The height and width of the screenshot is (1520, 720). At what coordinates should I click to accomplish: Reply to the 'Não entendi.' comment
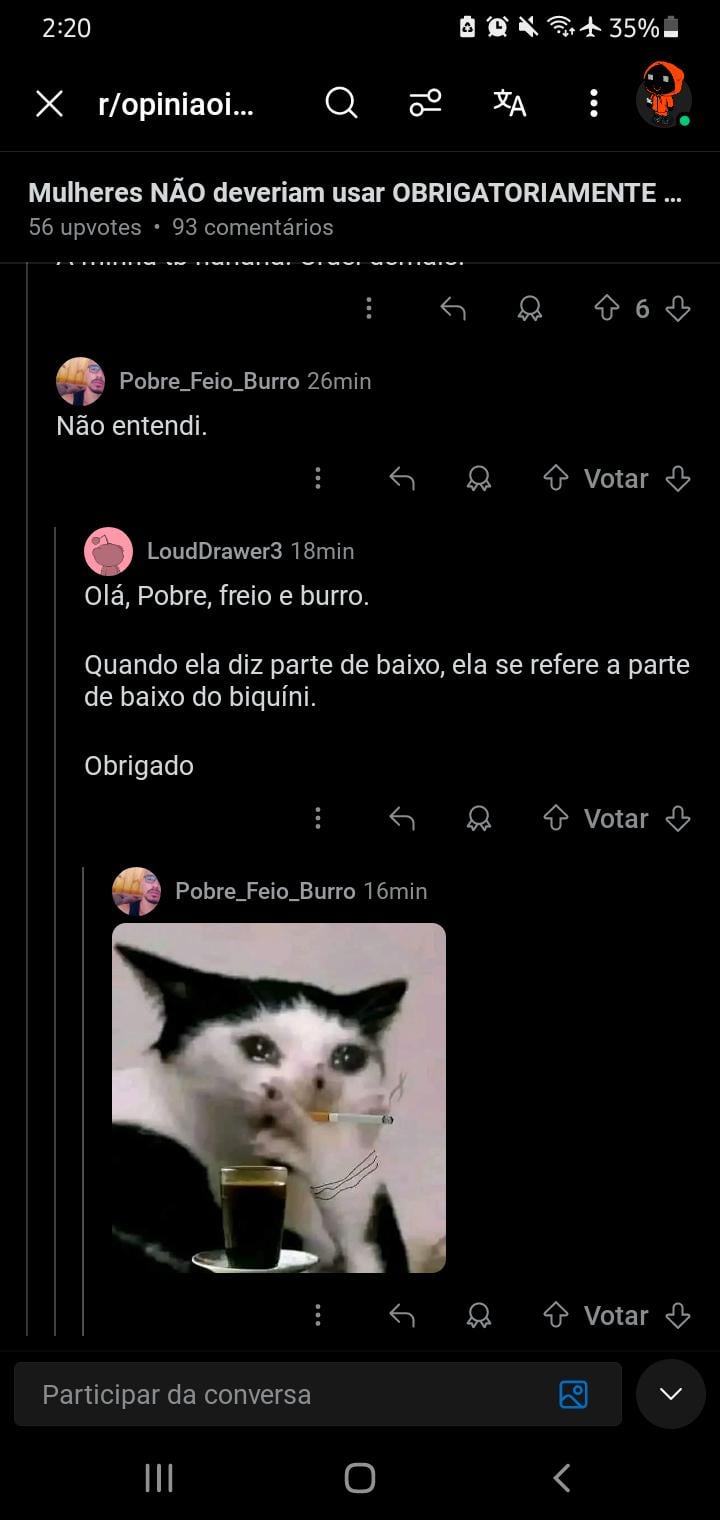[x=402, y=479]
